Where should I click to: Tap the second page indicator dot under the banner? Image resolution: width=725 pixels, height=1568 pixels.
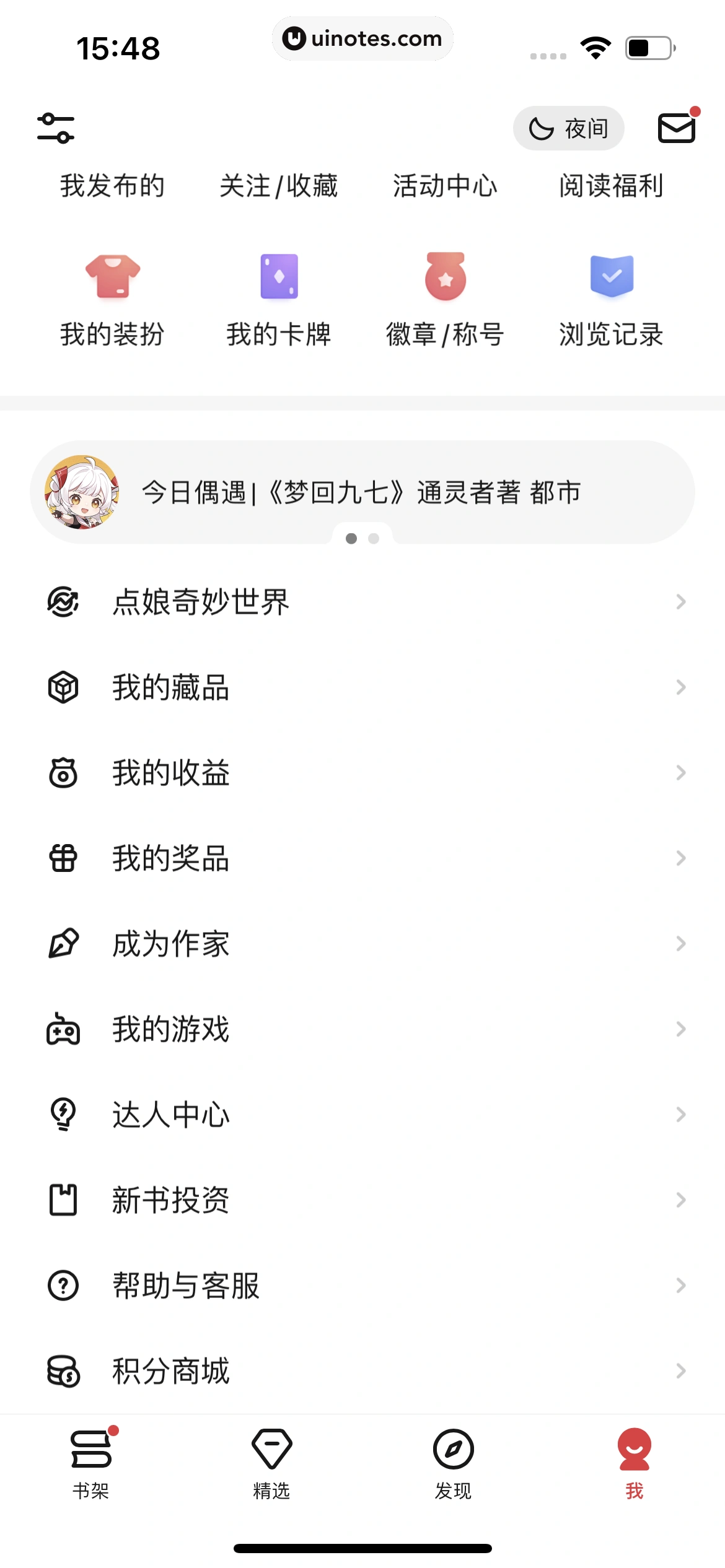(x=373, y=539)
